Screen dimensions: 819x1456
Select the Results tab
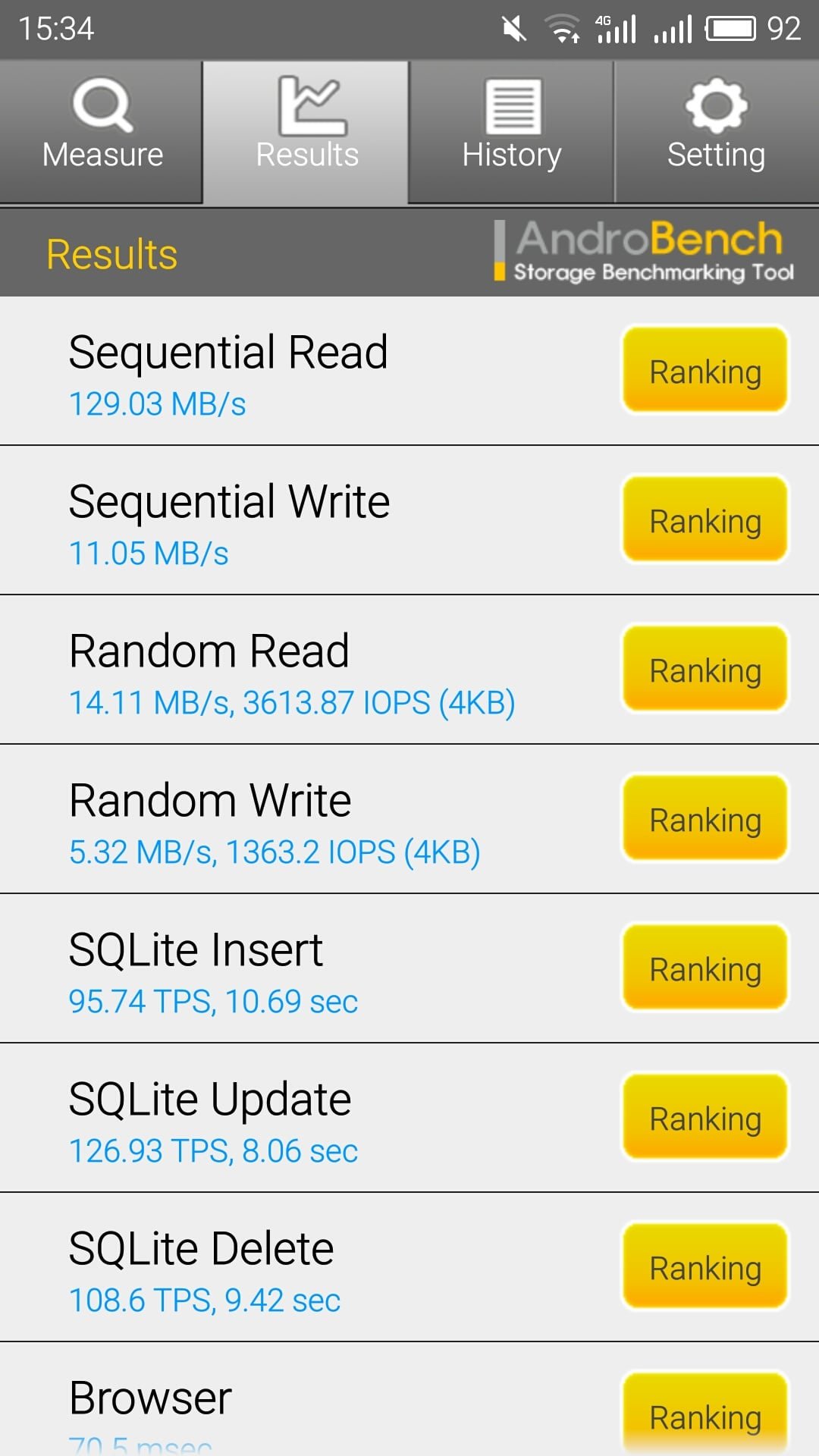click(x=306, y=132)
